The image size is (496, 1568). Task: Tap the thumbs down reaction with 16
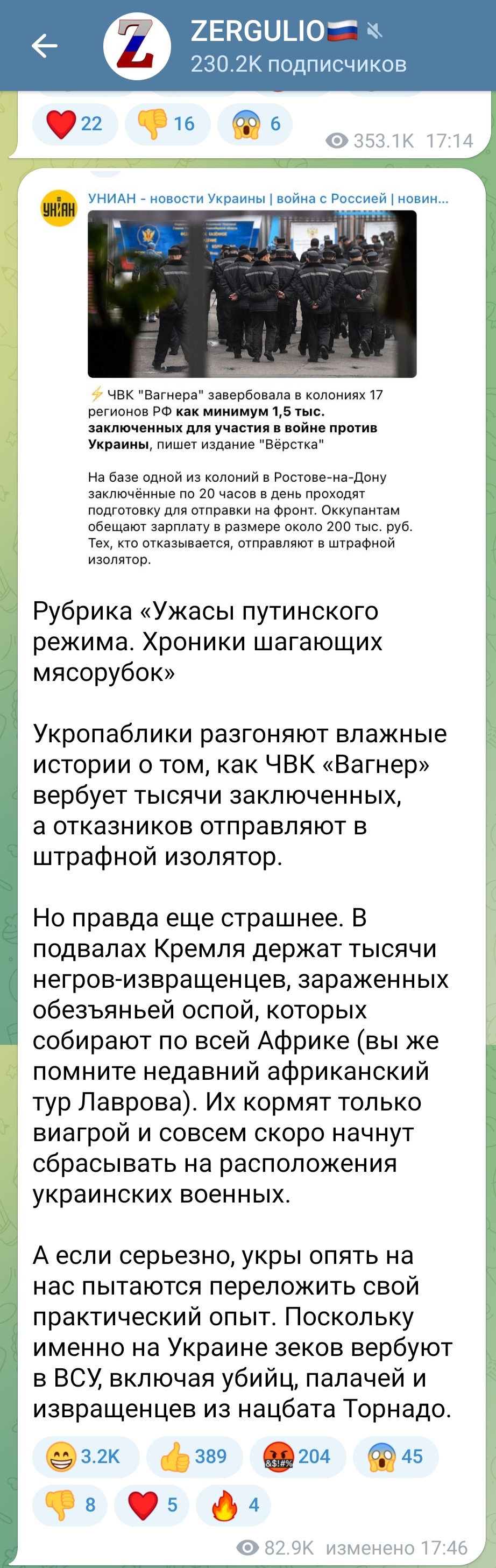click(167, 124)
